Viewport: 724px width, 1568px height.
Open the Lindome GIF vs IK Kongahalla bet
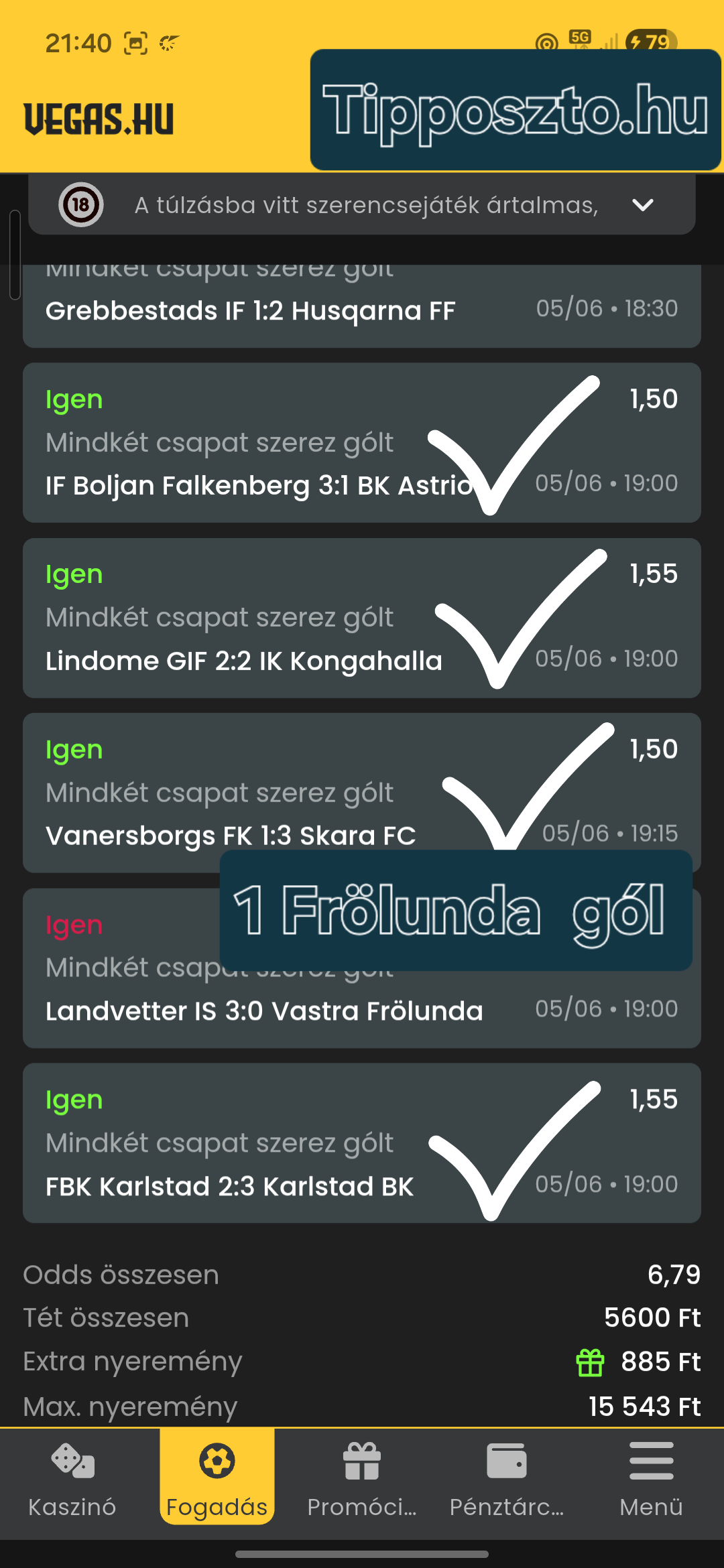(362, 618)
